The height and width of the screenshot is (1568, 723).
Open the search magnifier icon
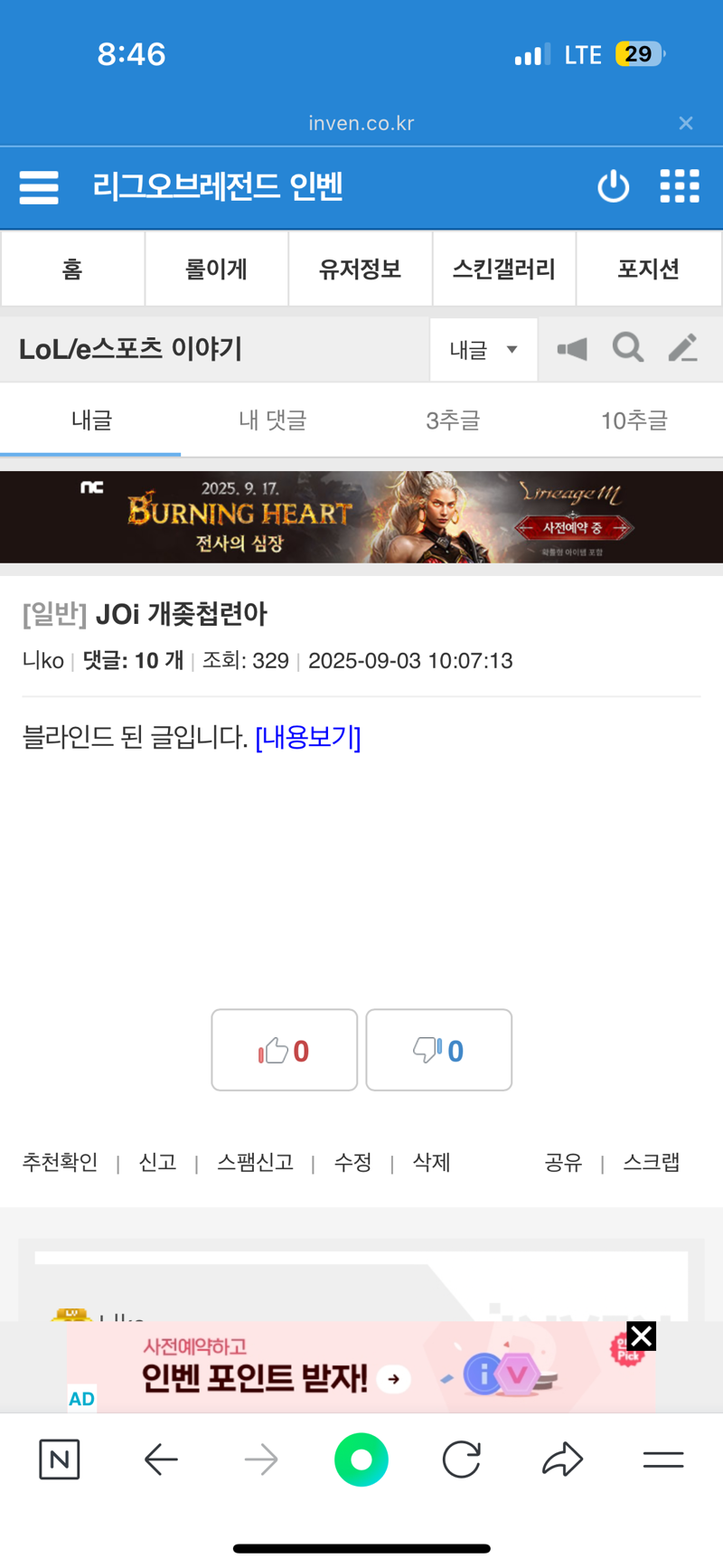[628, 348]
